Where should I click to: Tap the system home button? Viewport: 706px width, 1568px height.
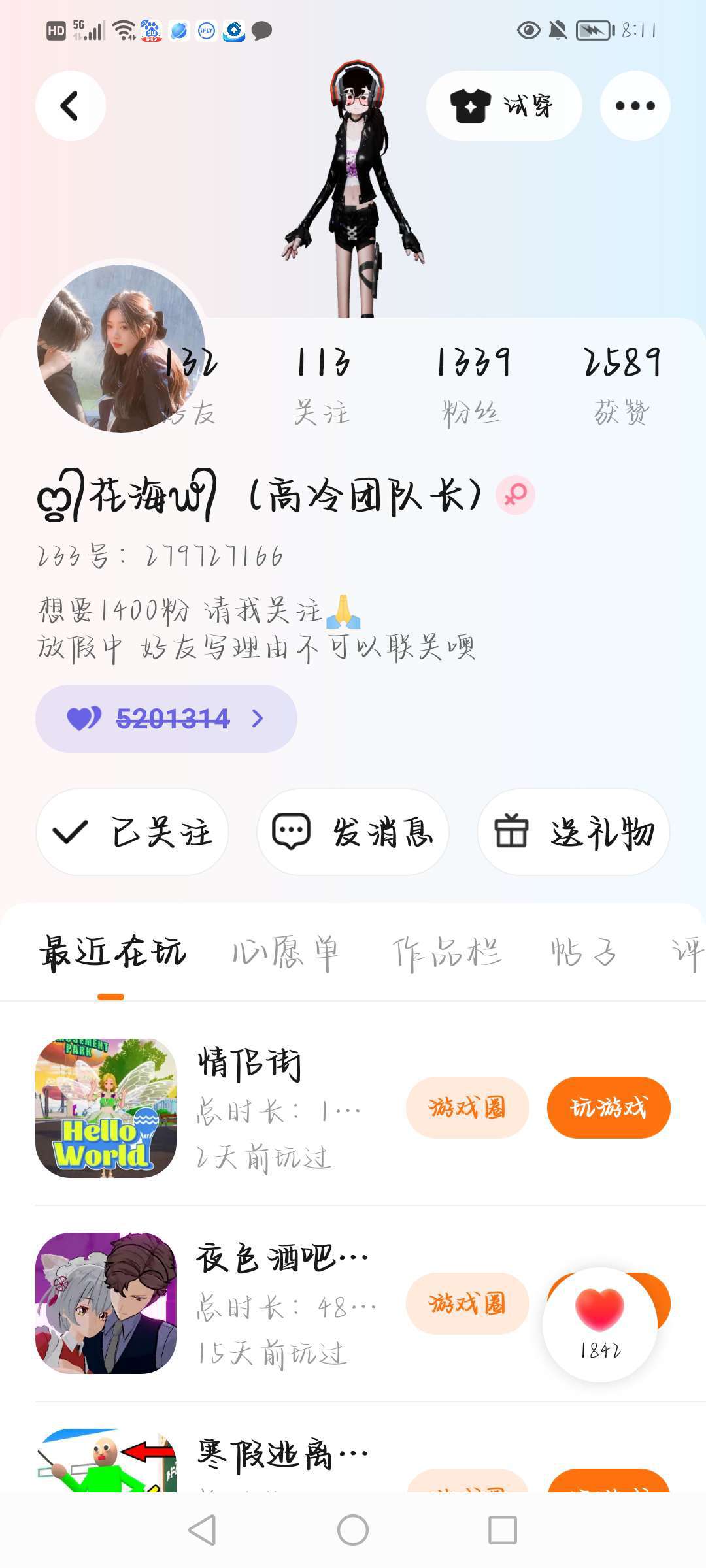coord(353,1529)
